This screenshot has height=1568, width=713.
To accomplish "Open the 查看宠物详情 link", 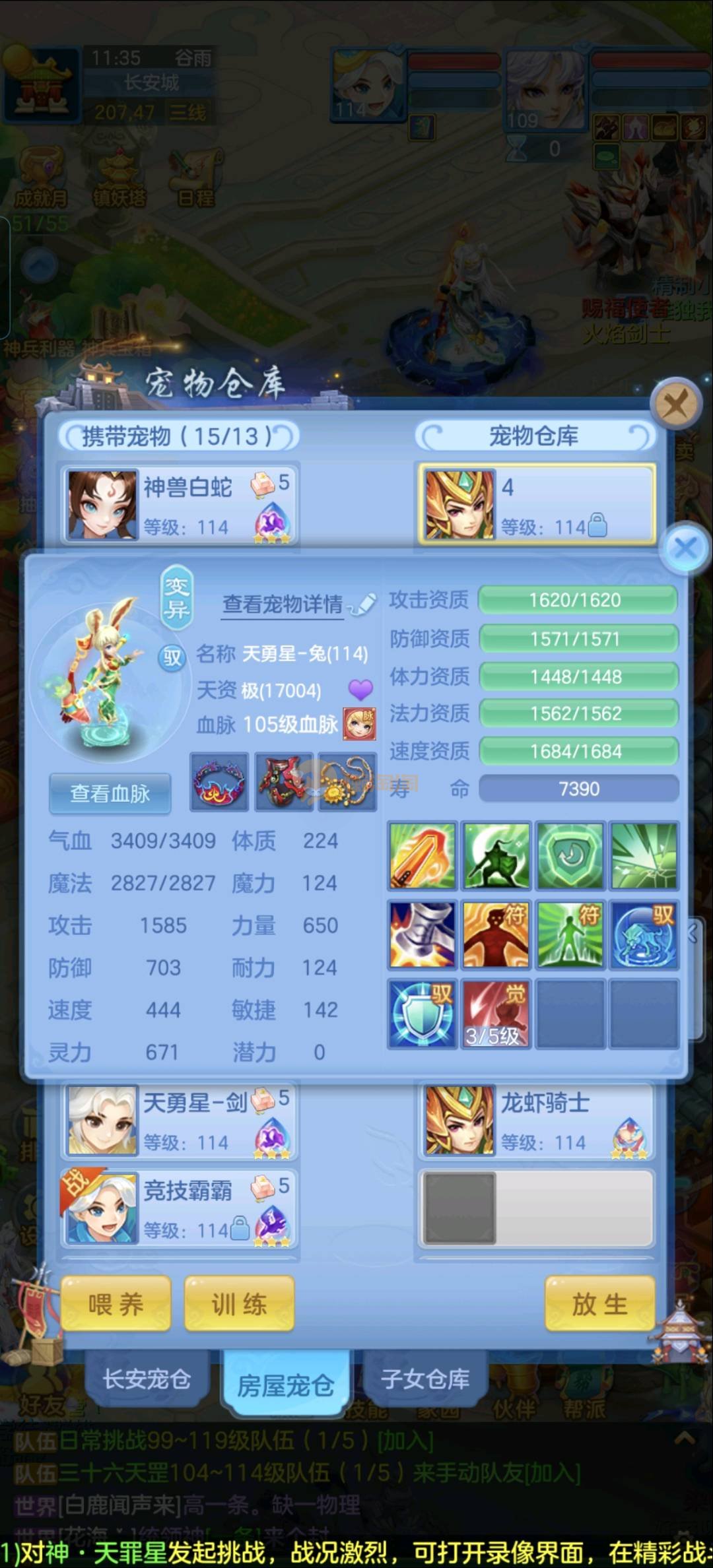I will point(283,604).
